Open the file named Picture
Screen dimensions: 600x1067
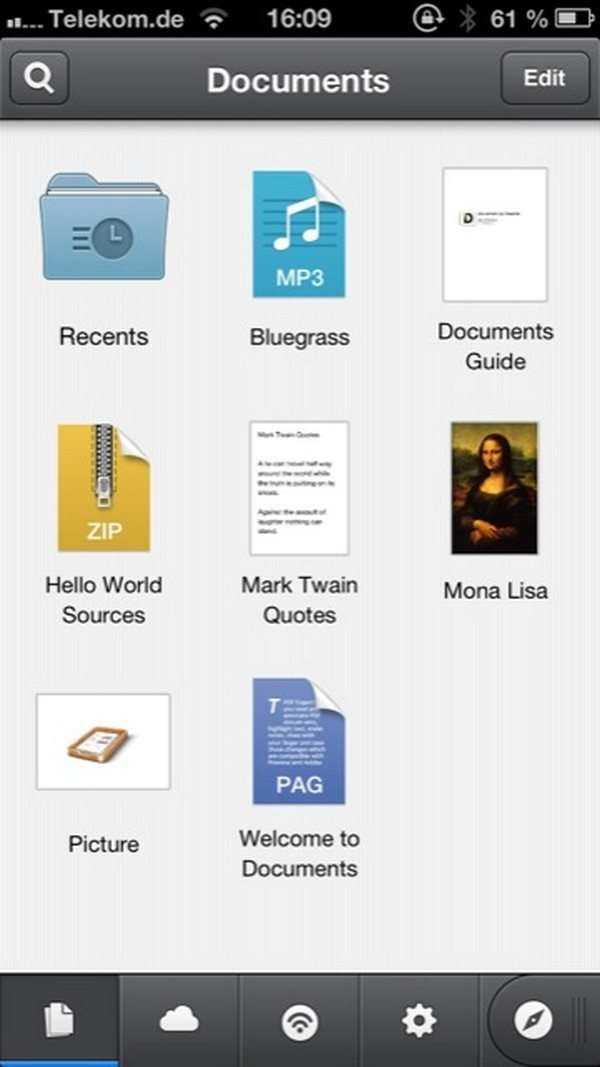(x=104, y=742)
